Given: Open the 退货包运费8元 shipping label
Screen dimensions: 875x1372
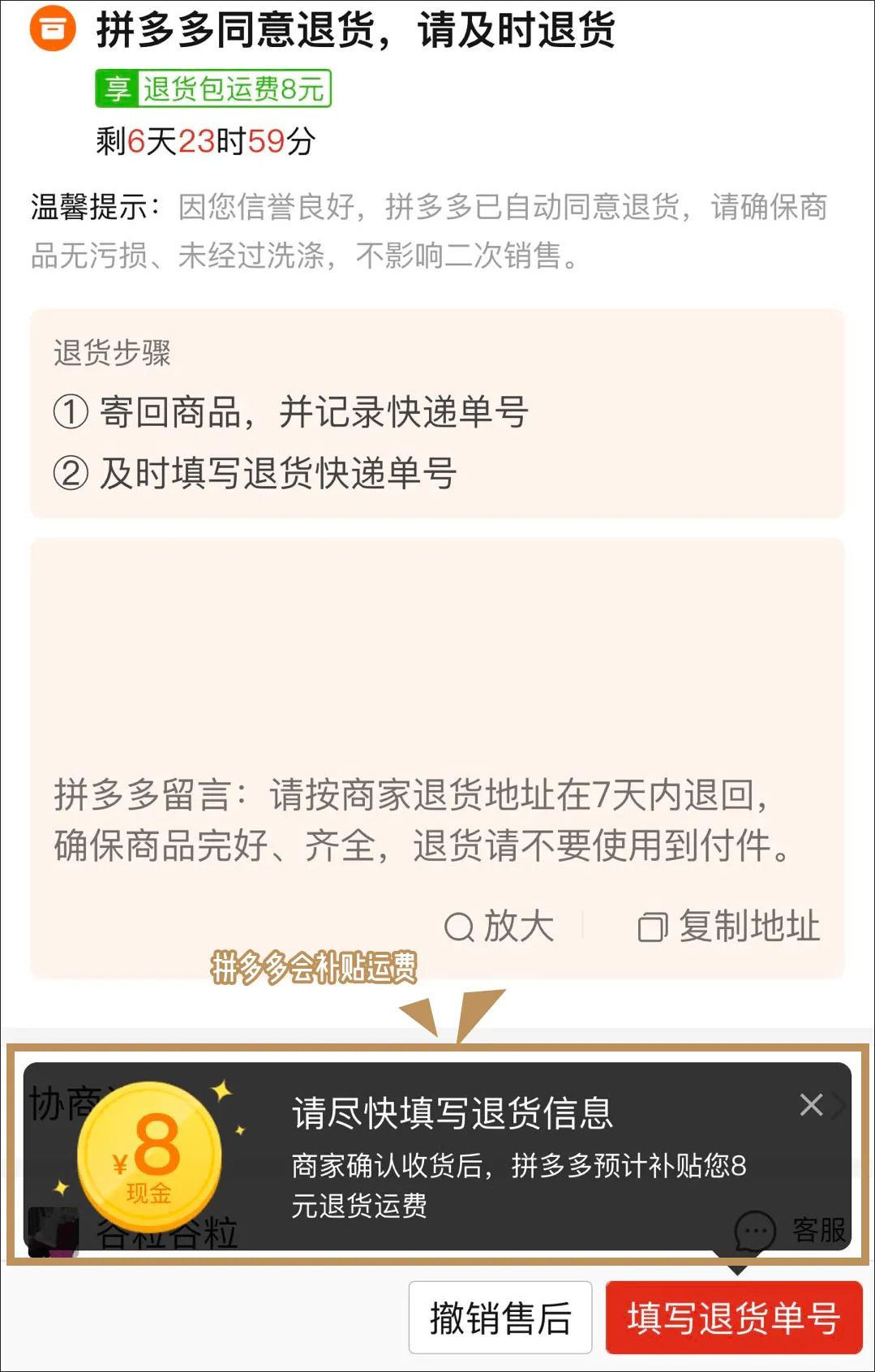Looking at the screenshot, I should pyautogui.click(x=234, y=89).
